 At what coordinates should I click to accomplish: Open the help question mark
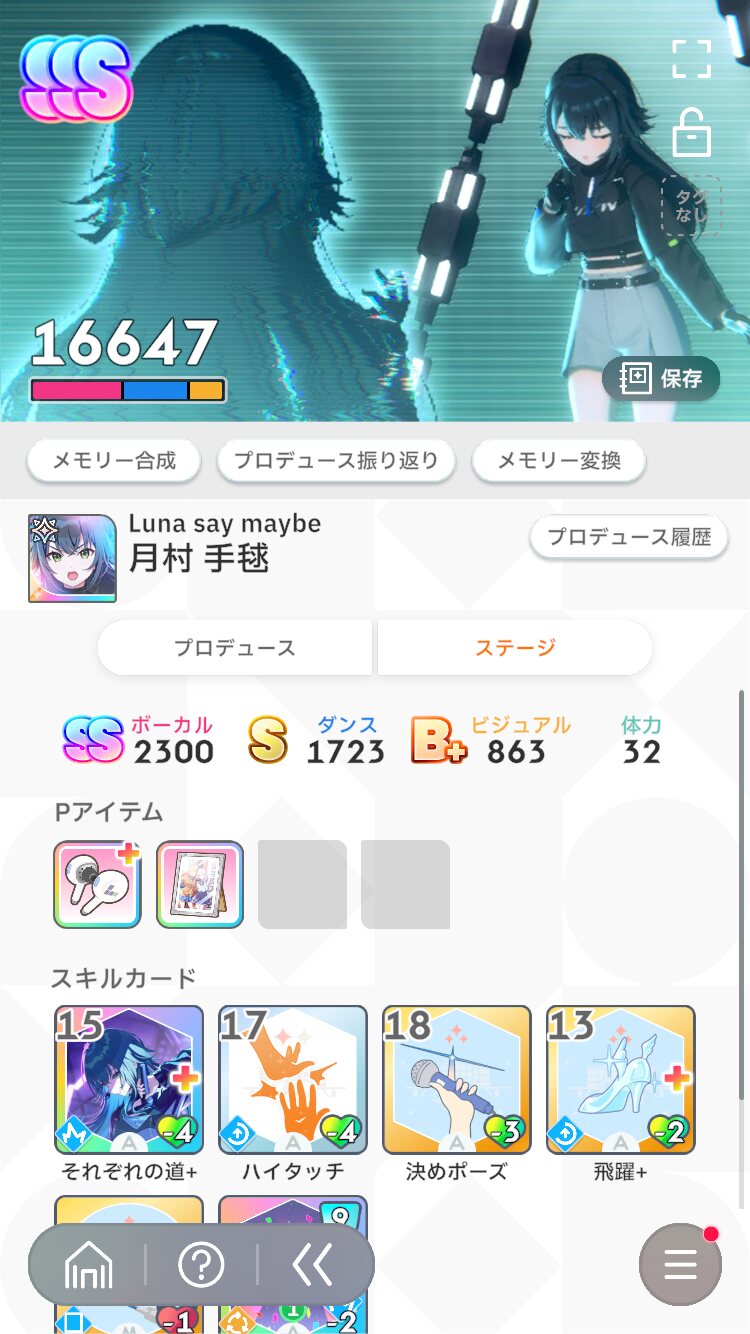(x=201, y=1266)
